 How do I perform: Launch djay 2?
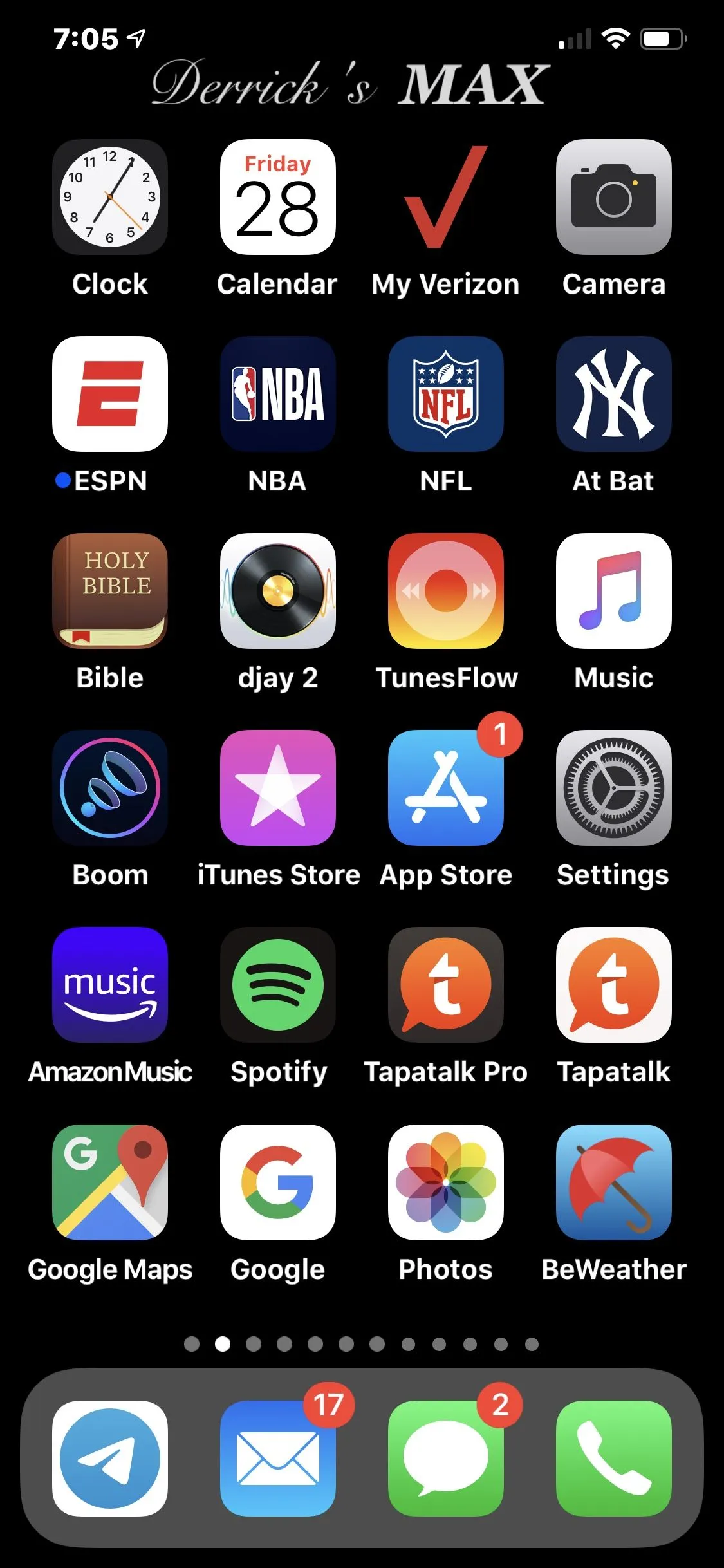(x=278, y=591)
